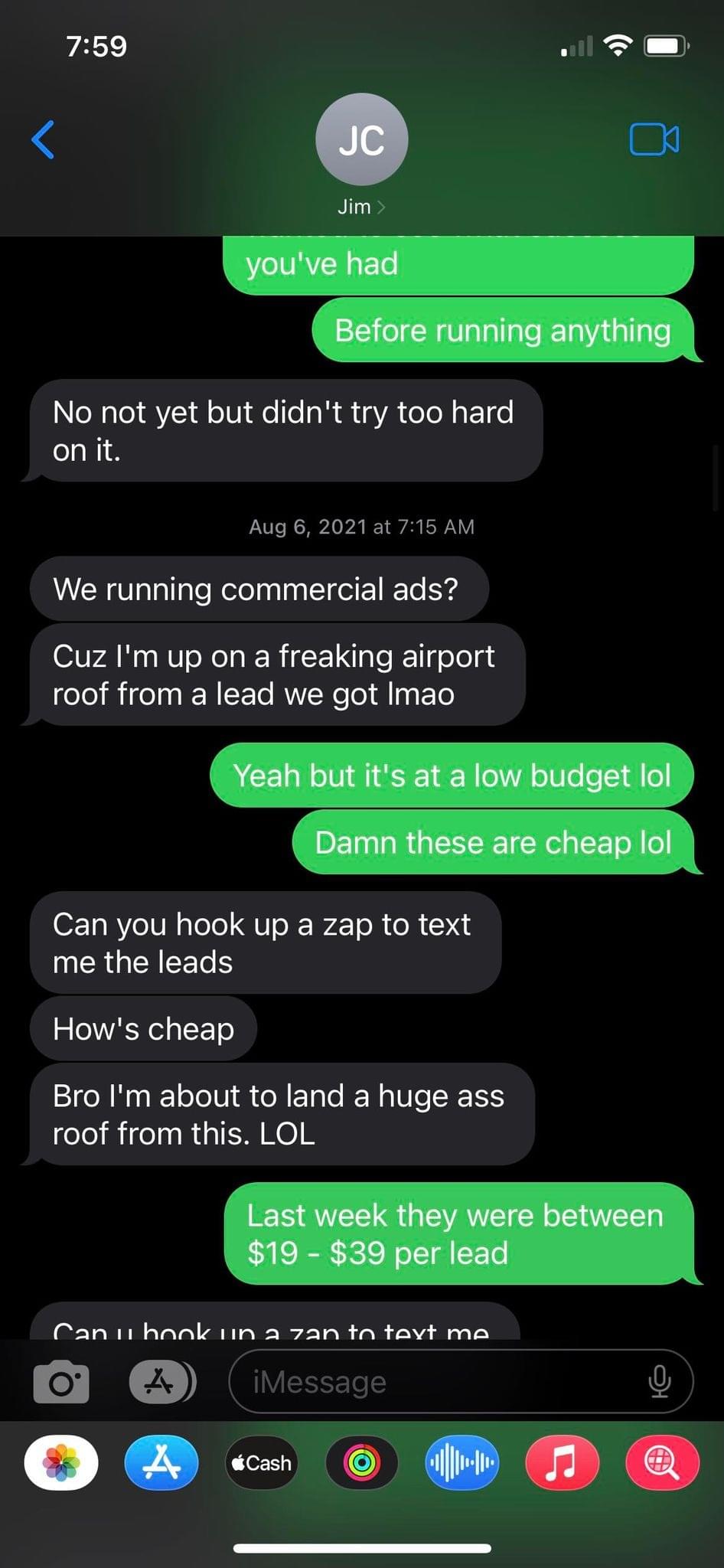Image resolution: width=724 pixels, height=1568 pixels.
Task: Record an audio message with the microphone
Action: click(659, 1382)
